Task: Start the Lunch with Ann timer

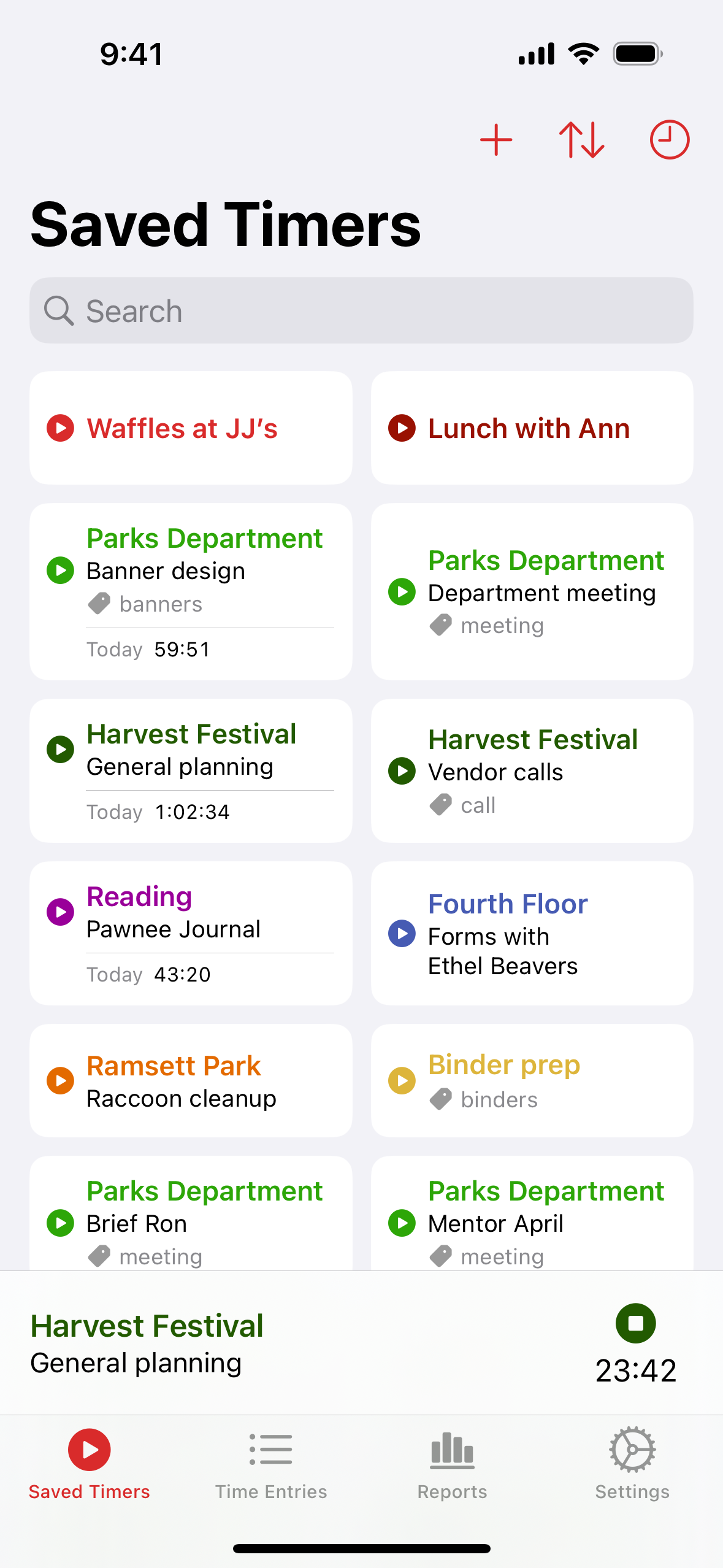Action: click(x=402, y=428)
